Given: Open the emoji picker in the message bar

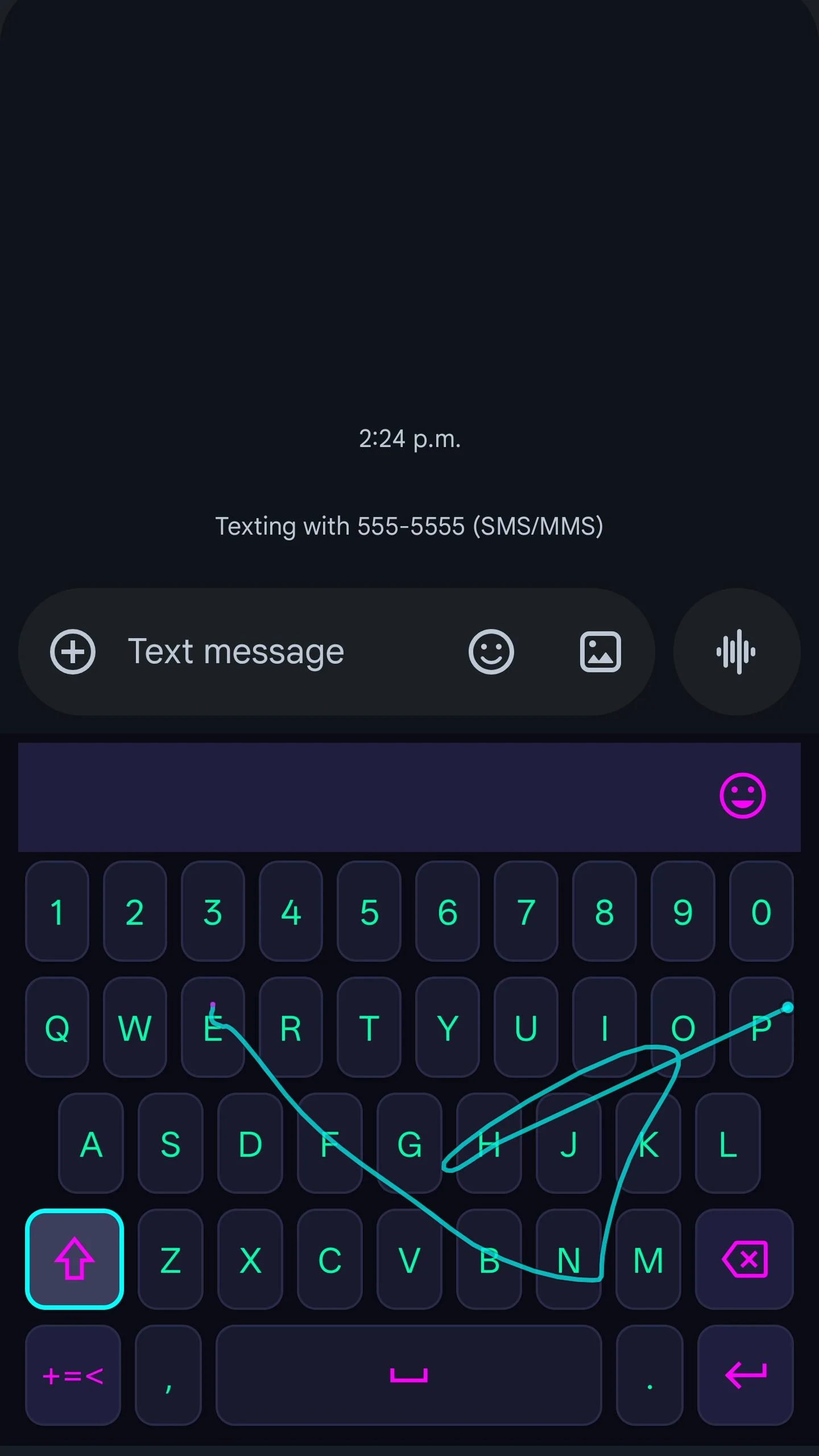Looking at the screenshot, I should pos(491,652).
